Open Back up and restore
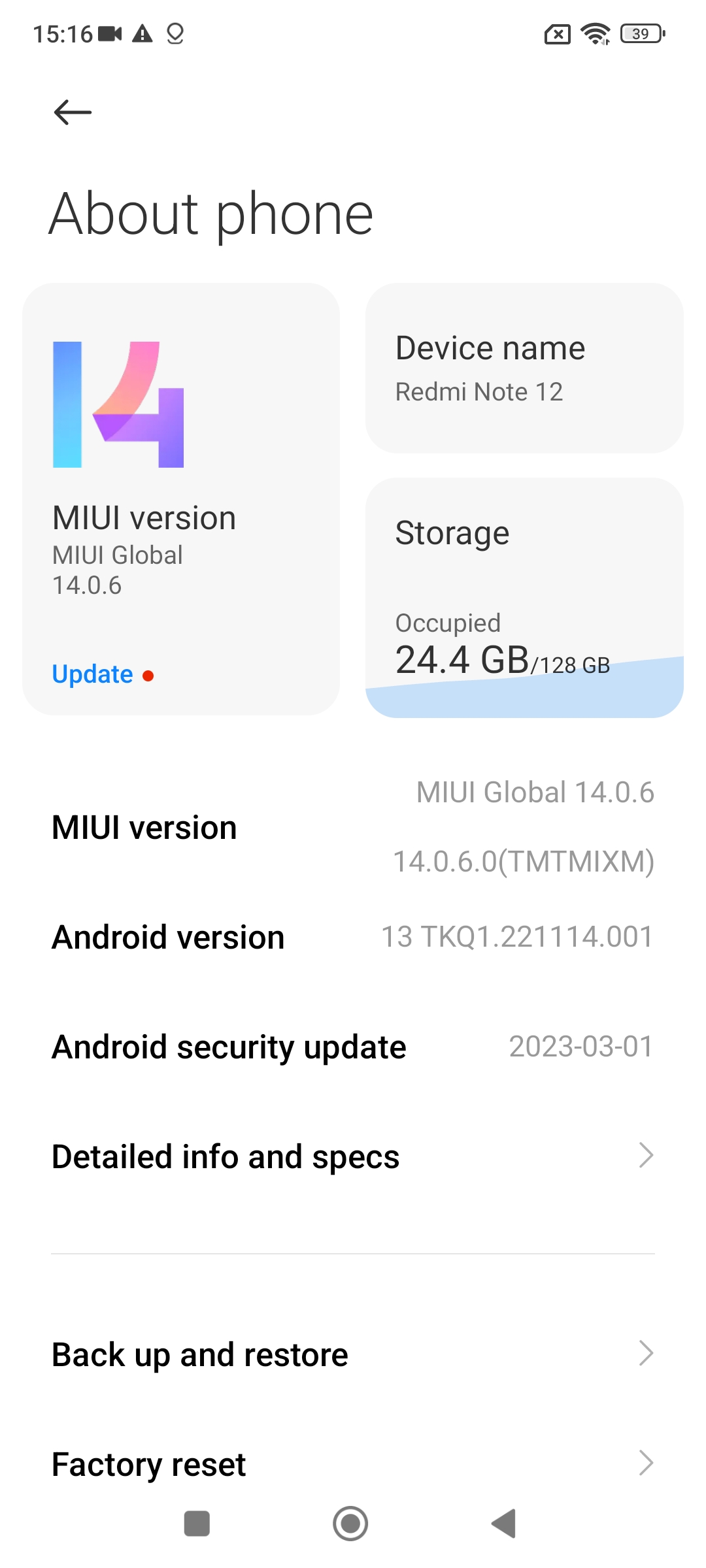 353,1354
